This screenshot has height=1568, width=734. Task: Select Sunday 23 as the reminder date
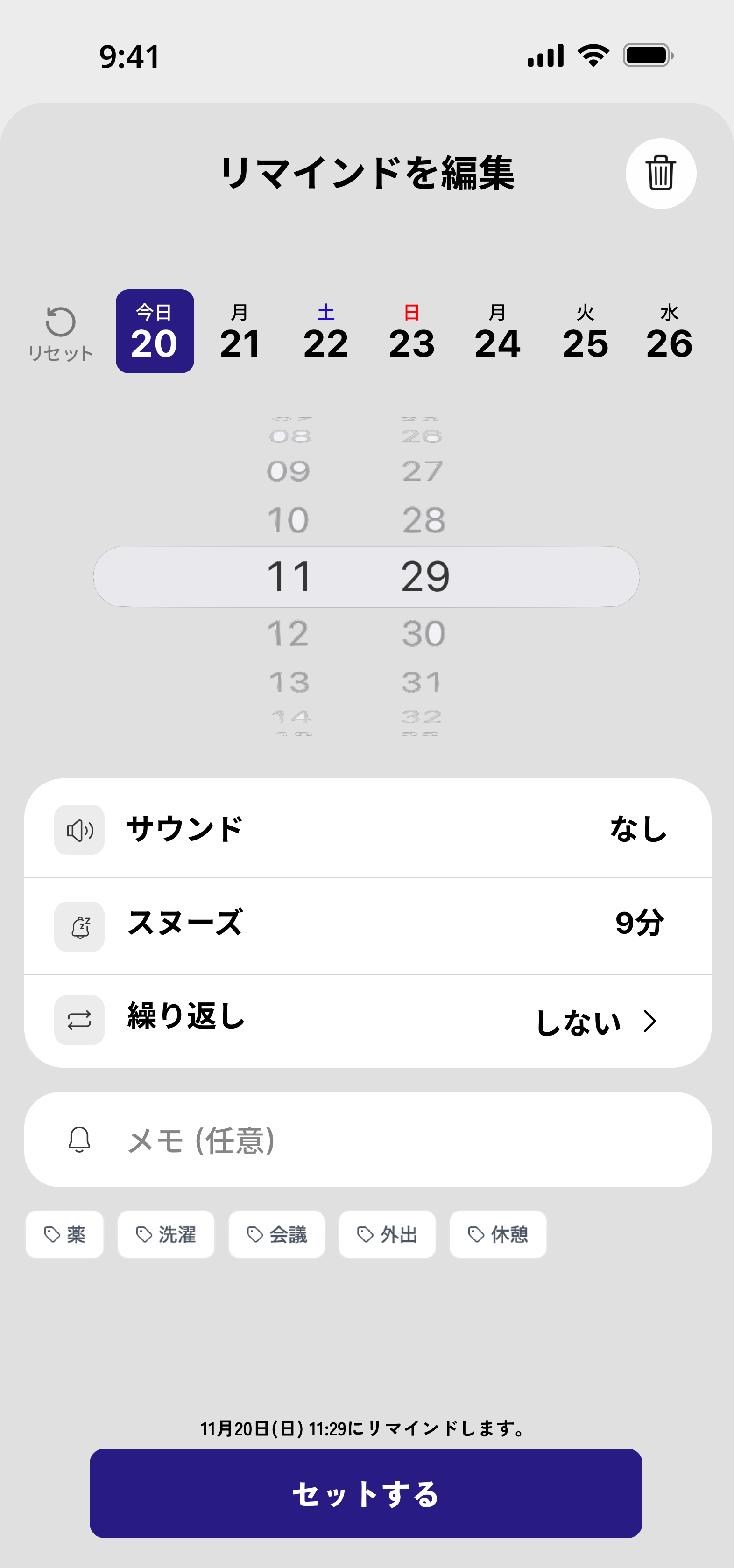click(412, 332)
